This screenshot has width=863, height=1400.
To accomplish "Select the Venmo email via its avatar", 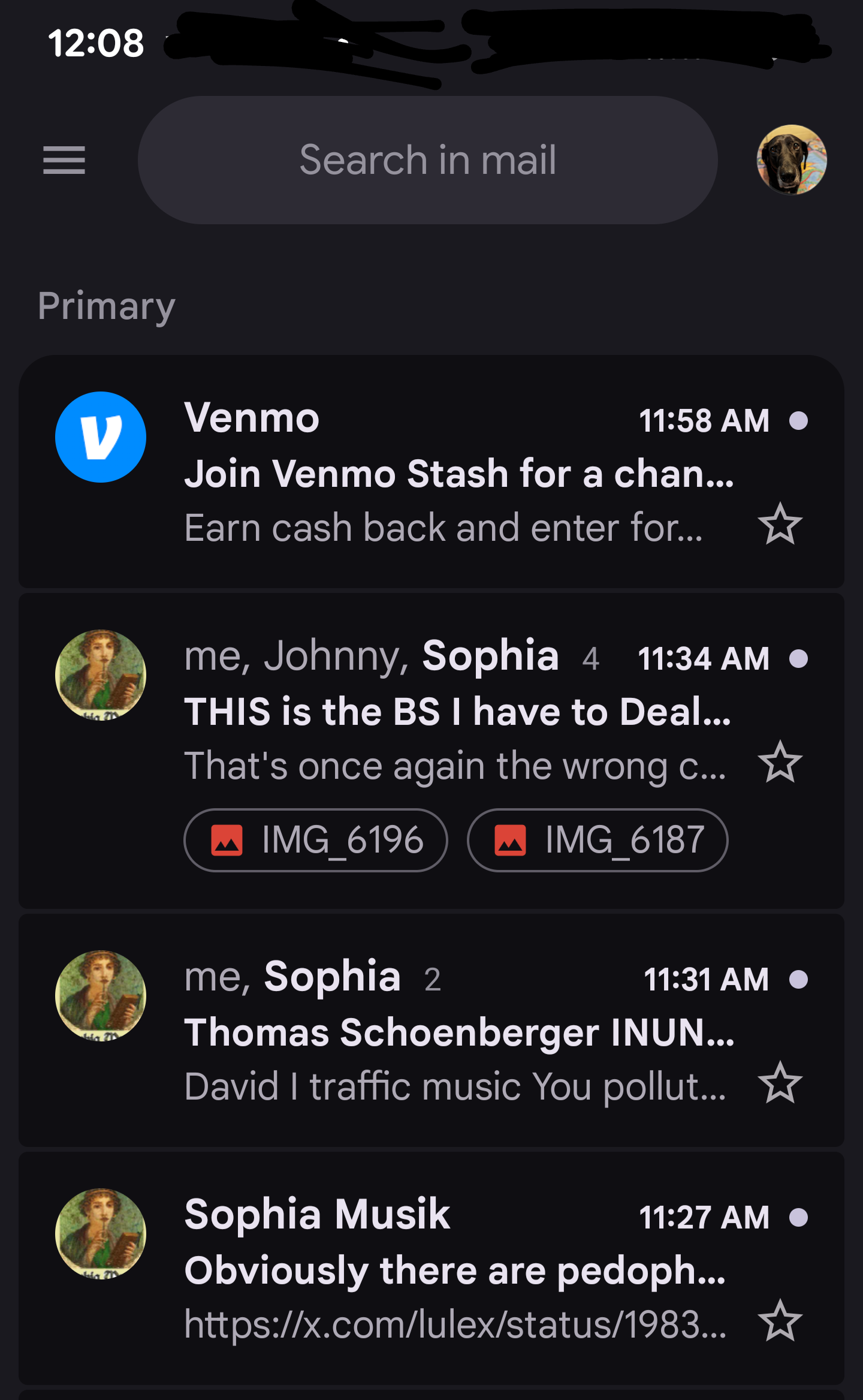I will (x=101, y=437).
